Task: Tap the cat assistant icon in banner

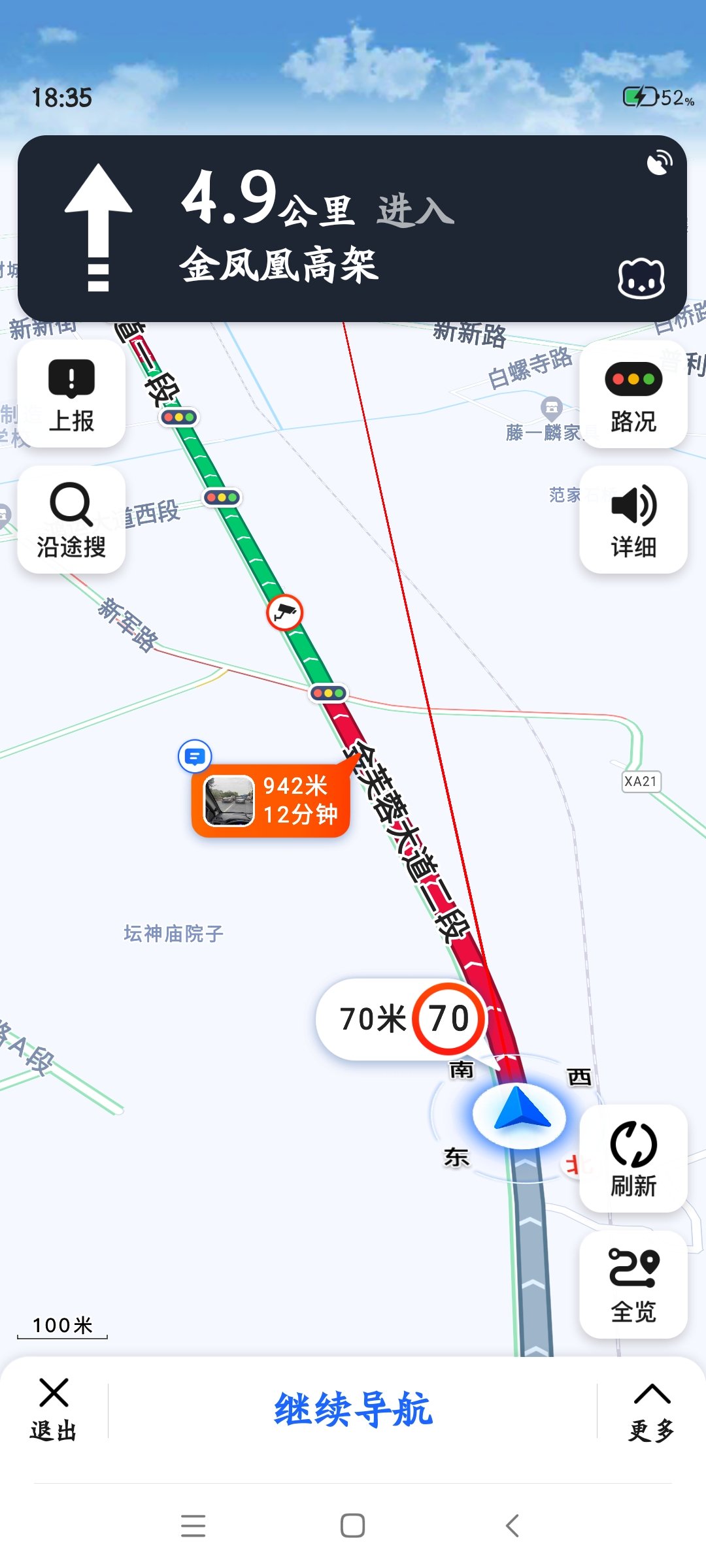Action: (641, 278)
